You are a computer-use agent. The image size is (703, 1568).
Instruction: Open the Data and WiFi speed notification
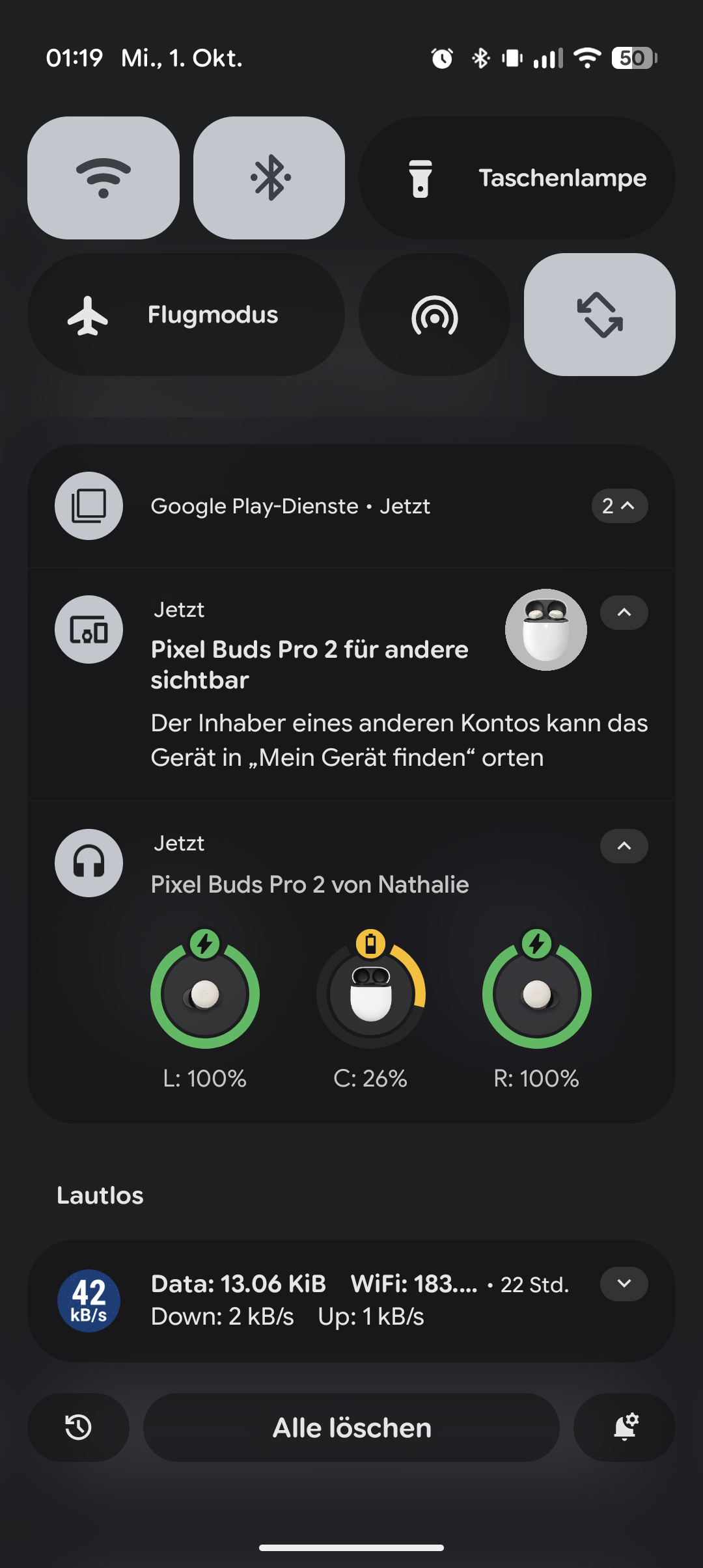(x=325, y=1301)
